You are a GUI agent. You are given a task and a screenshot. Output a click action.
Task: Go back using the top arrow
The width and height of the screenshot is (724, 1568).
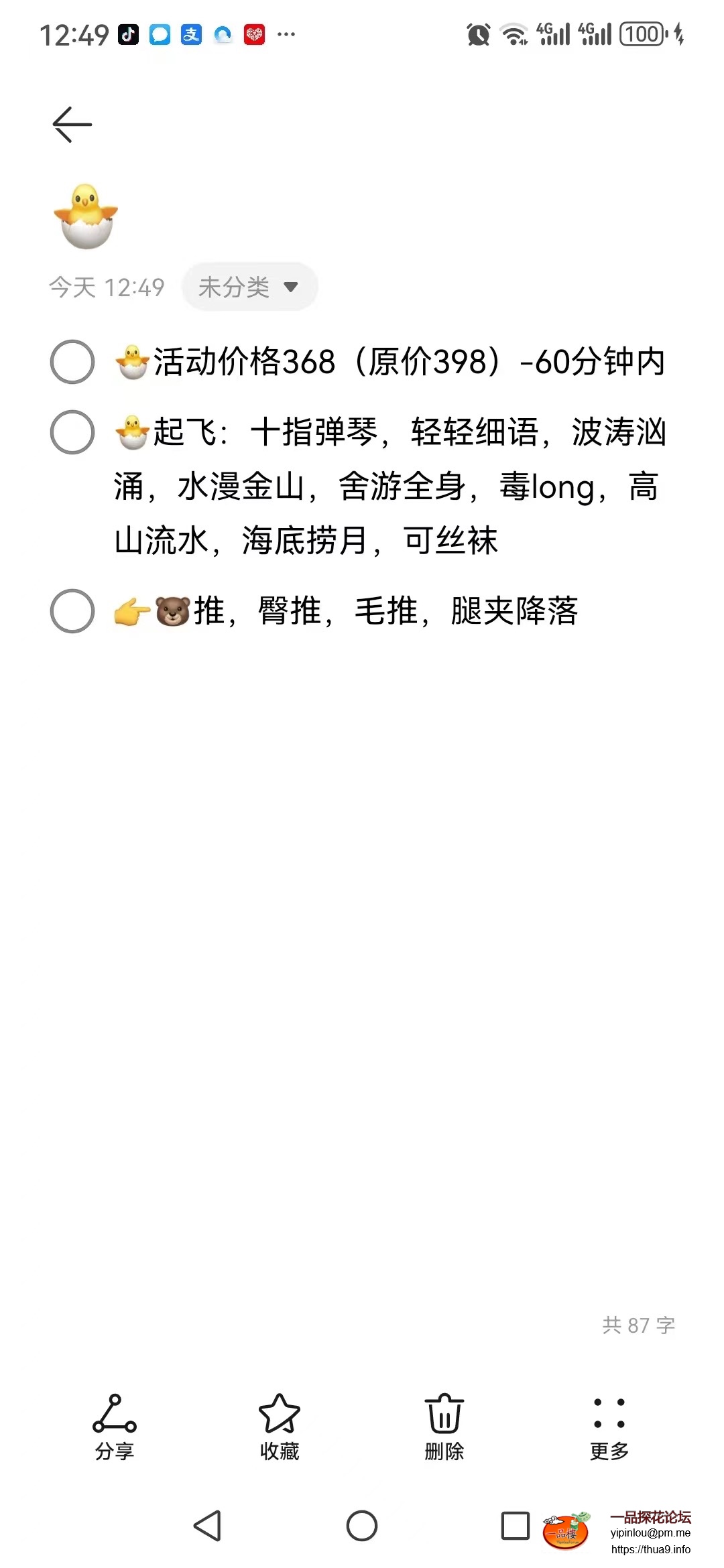click(72, 125)
